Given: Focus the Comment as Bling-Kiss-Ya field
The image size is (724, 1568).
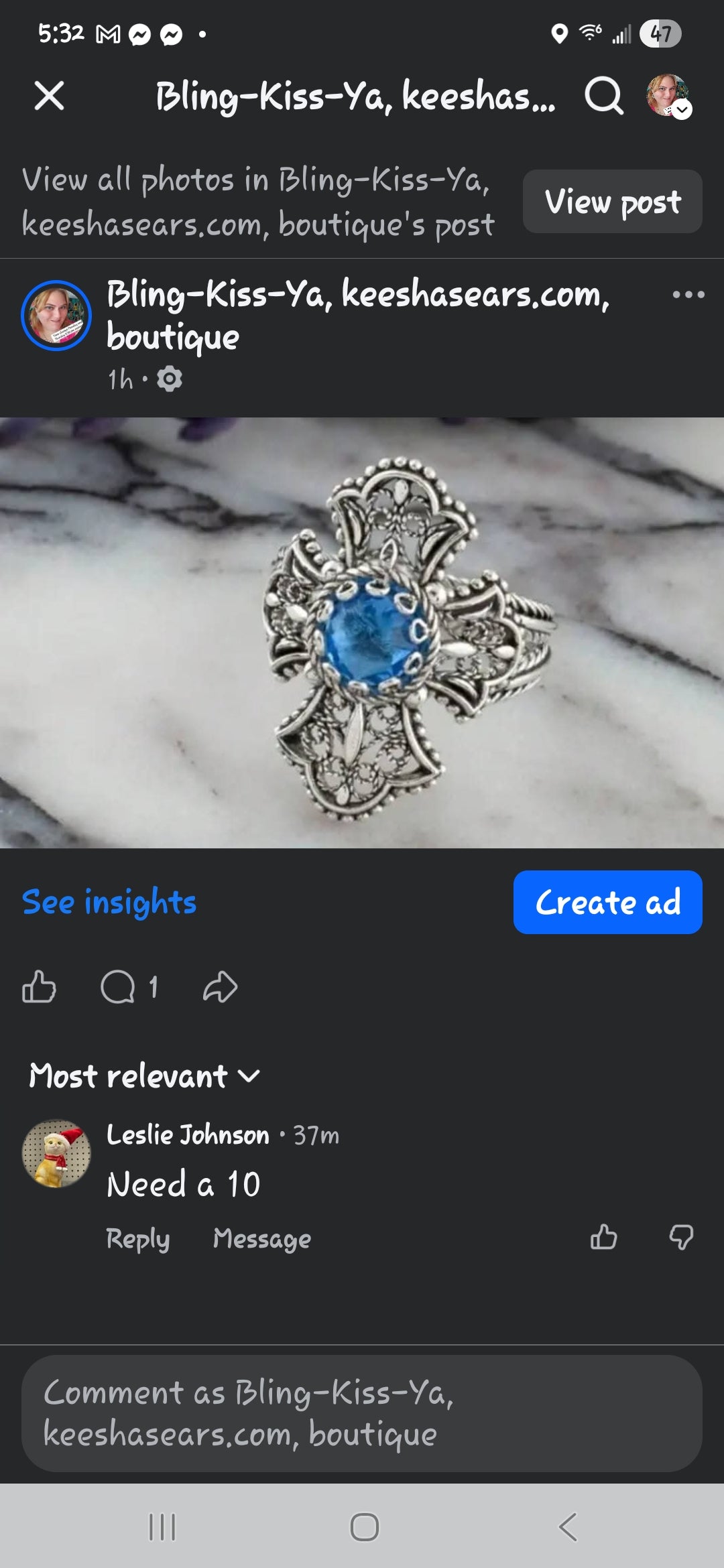Looking at the screenshot, I should coord(362,1414).
